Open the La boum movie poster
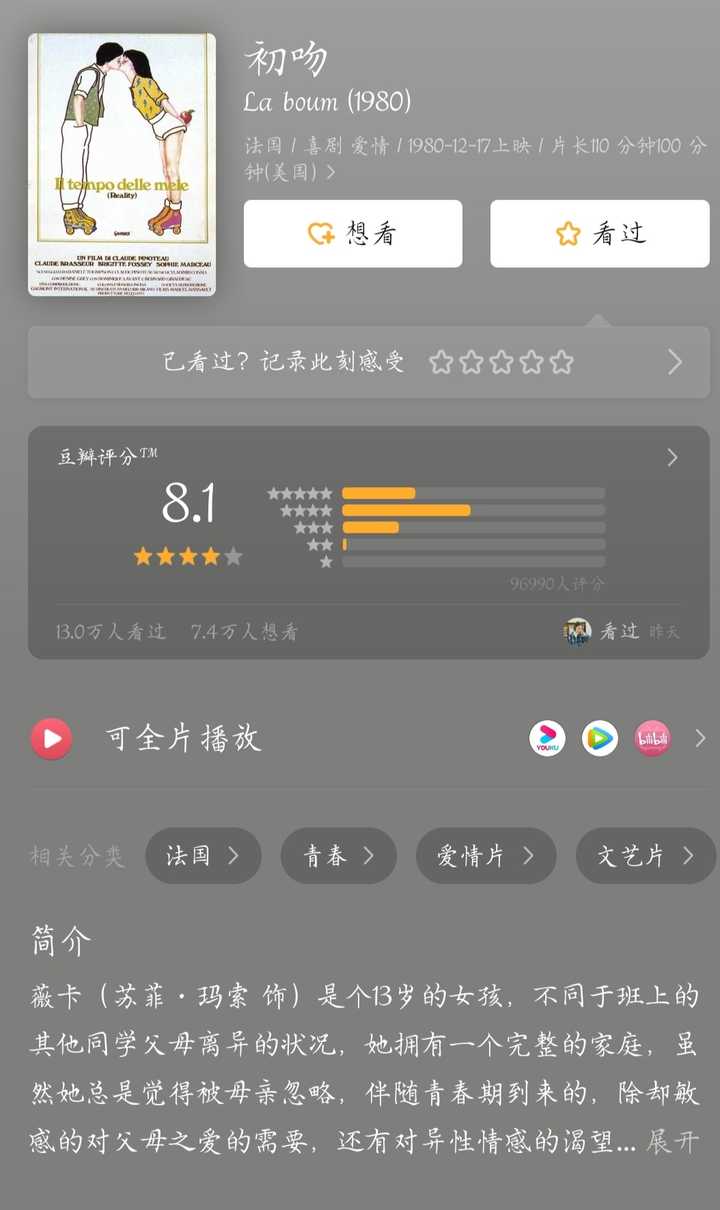Viewport: 720px width, 1210px height. pos(122,165)
